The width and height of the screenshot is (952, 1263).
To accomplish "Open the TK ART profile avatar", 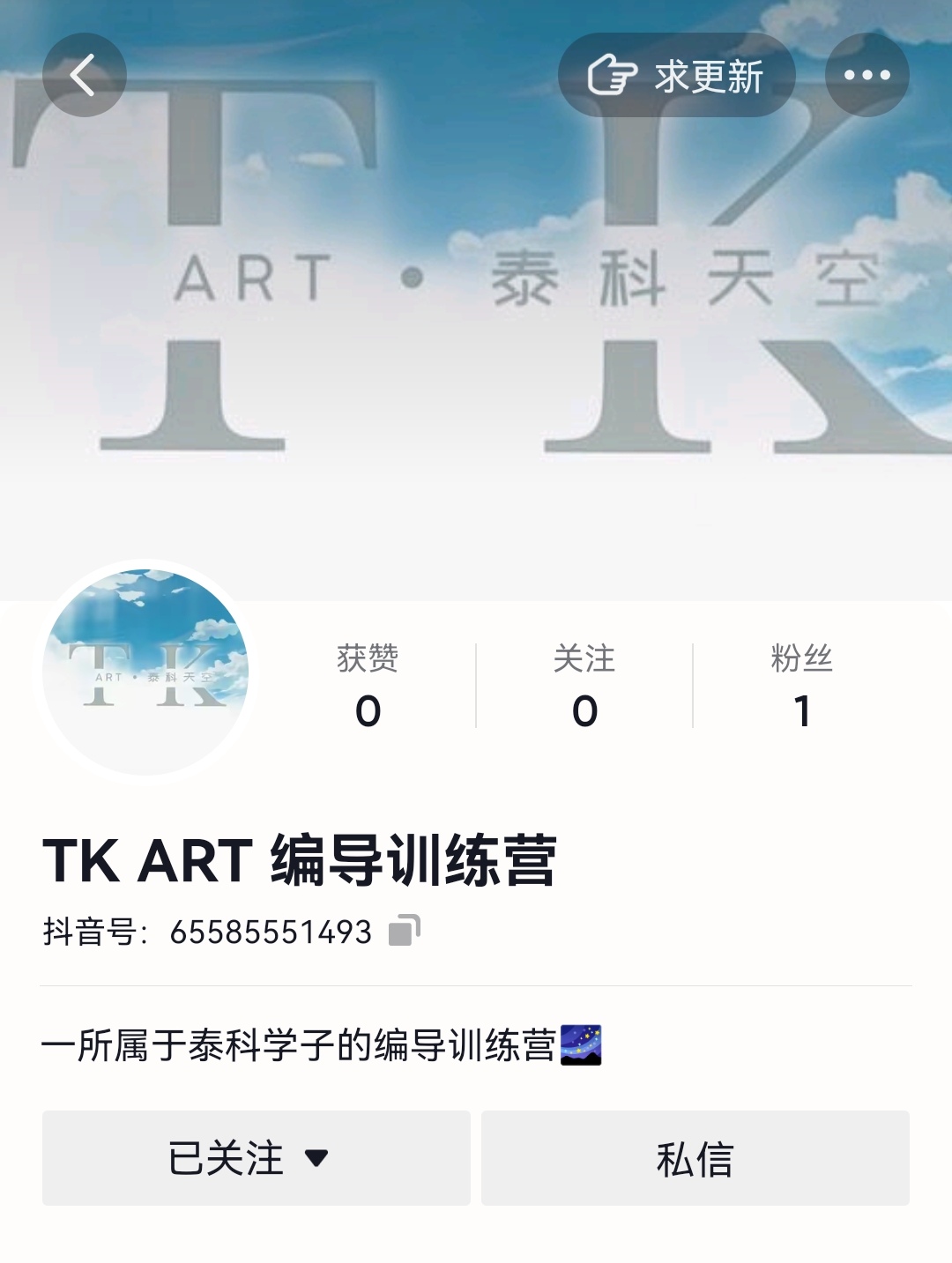I will 146,672.
